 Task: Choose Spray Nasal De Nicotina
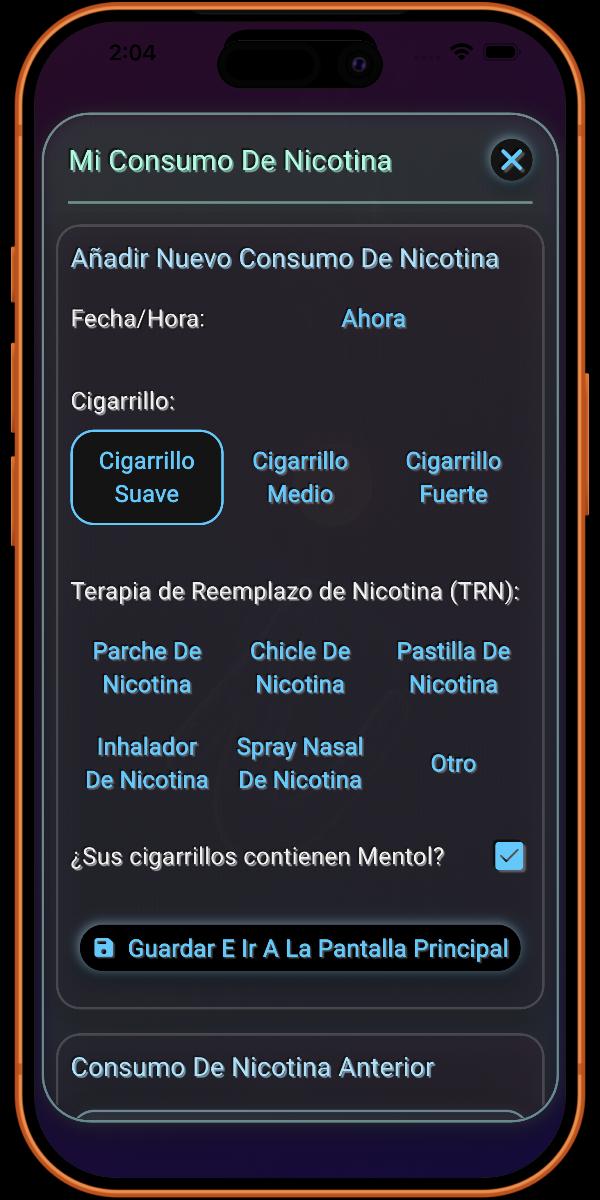(x=300, y=763)
